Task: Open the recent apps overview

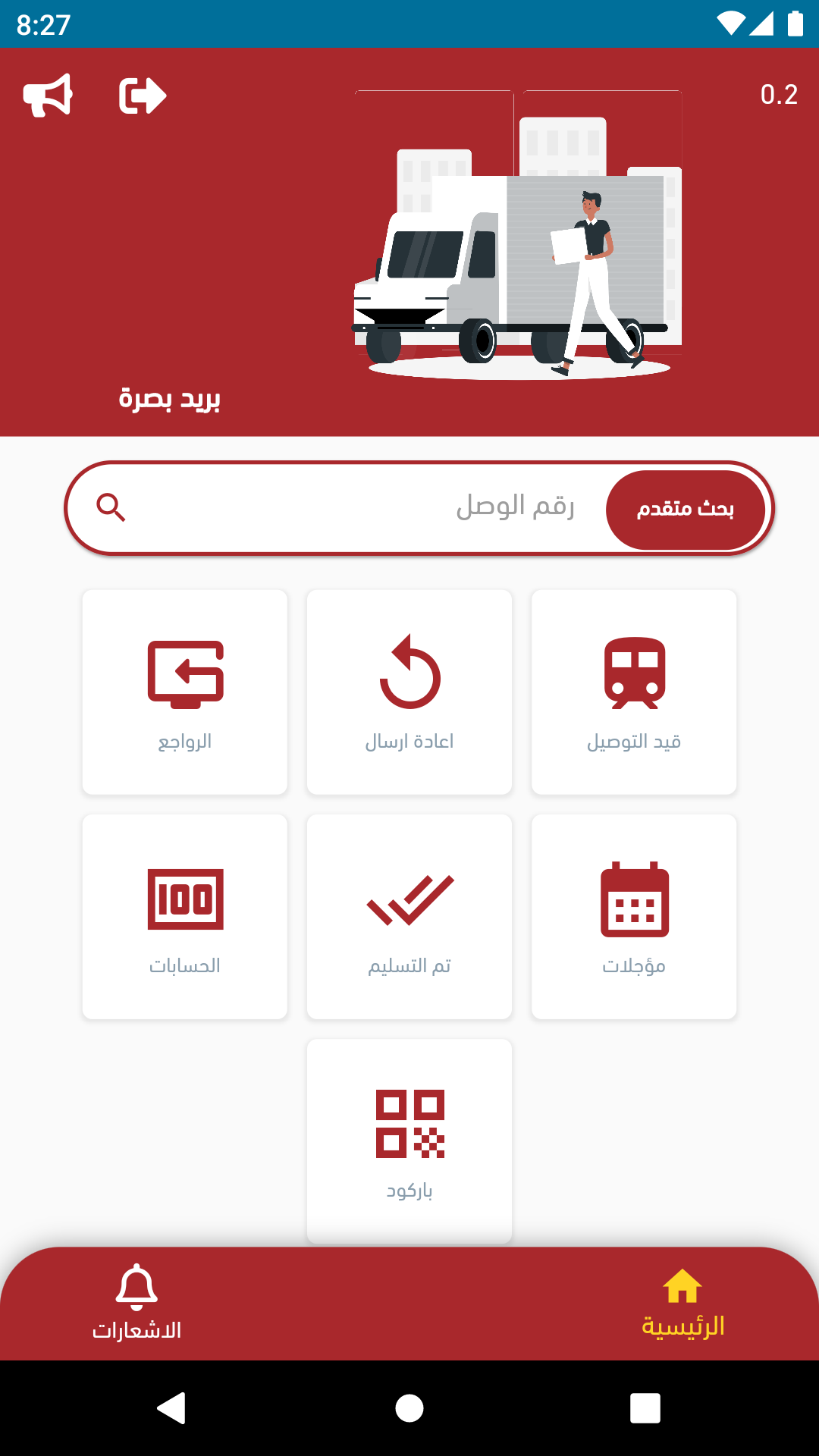Action: pyautogui.click(x=645, y=1408)
